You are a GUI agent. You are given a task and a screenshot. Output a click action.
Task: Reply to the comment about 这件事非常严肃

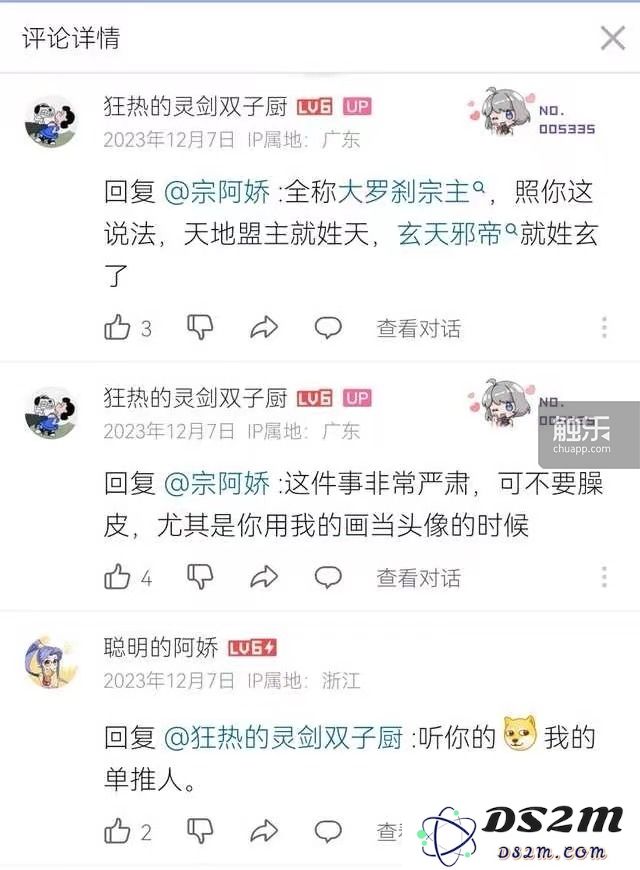[x=328, y=576]
